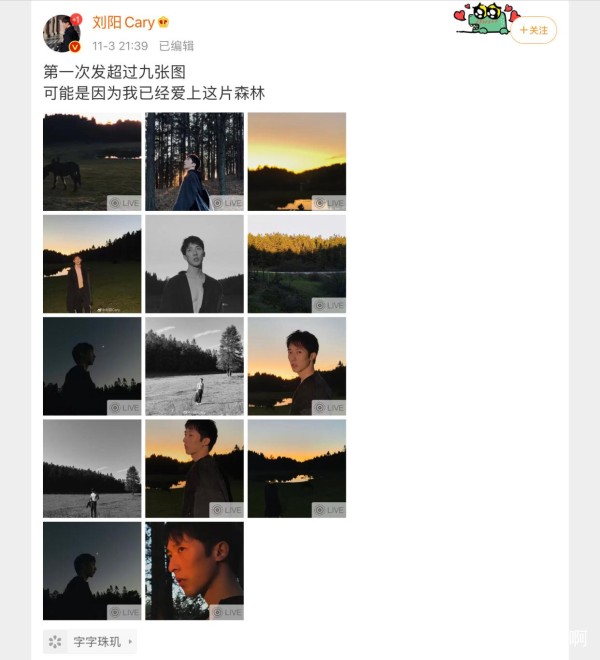Open 刘阳Cary's profile avatar
This screenshot has width=600, height=660.
coord(61,33)
